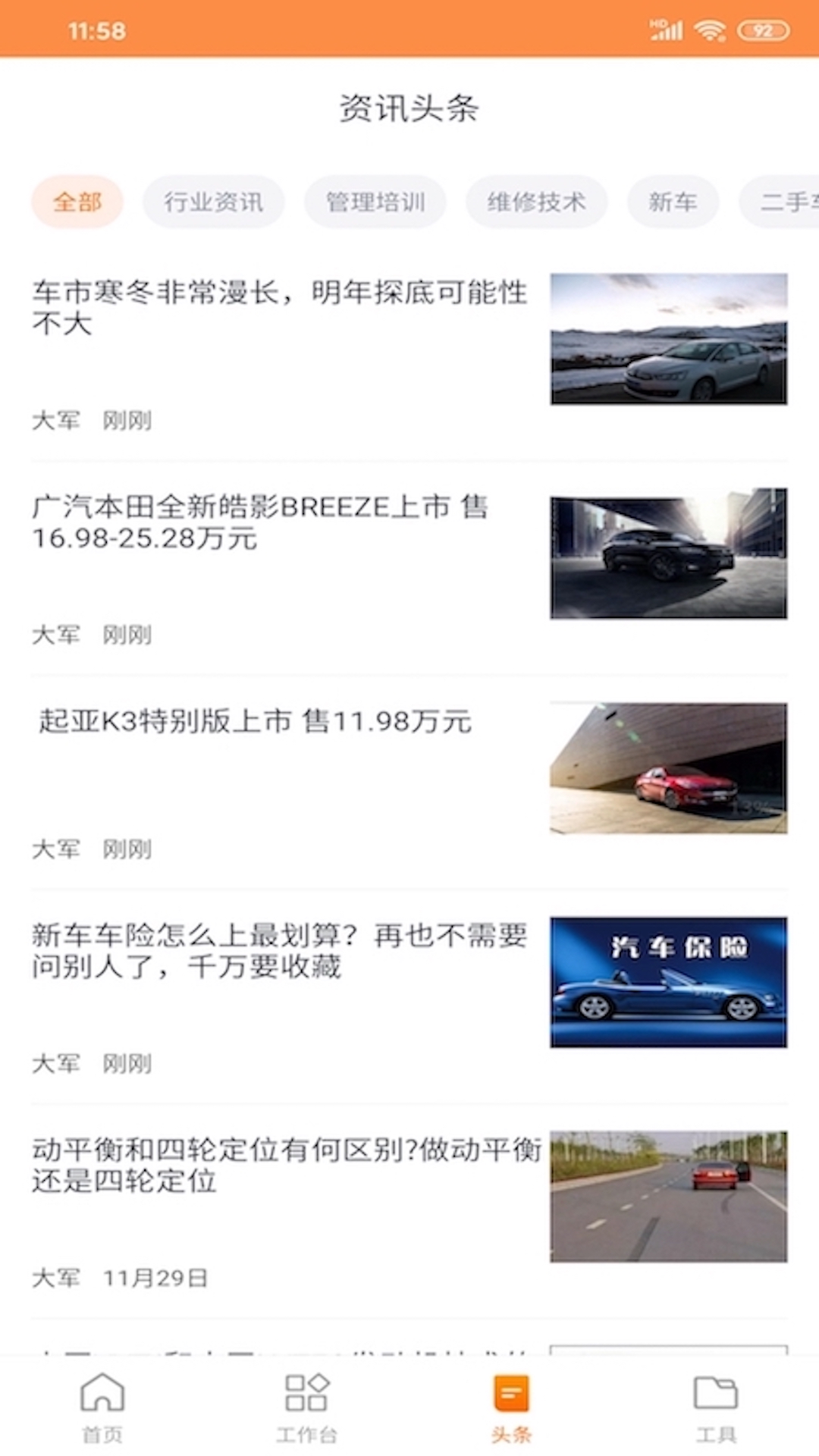Filter news by 行业资讯
The height and width of the screenshot is (1456, 819).
pos(213,202)
